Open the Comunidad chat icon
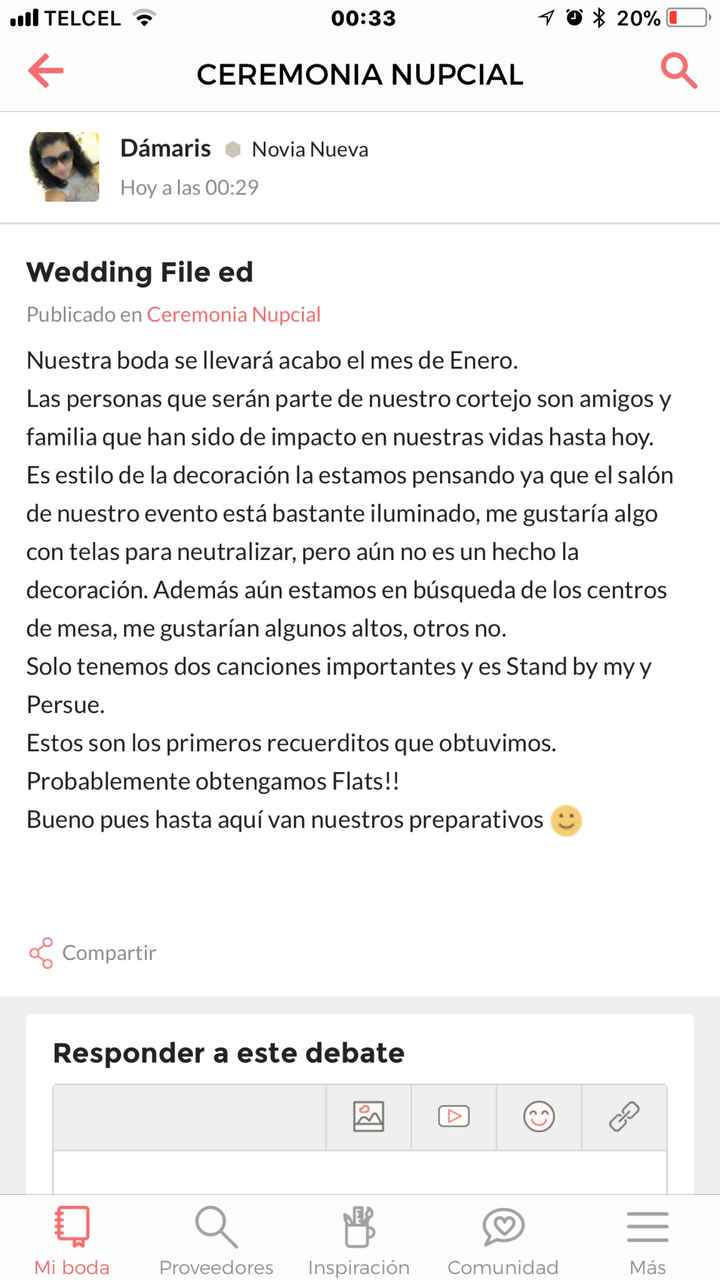Viewport: 720px width, 1280px height. tap(503, 1225)
